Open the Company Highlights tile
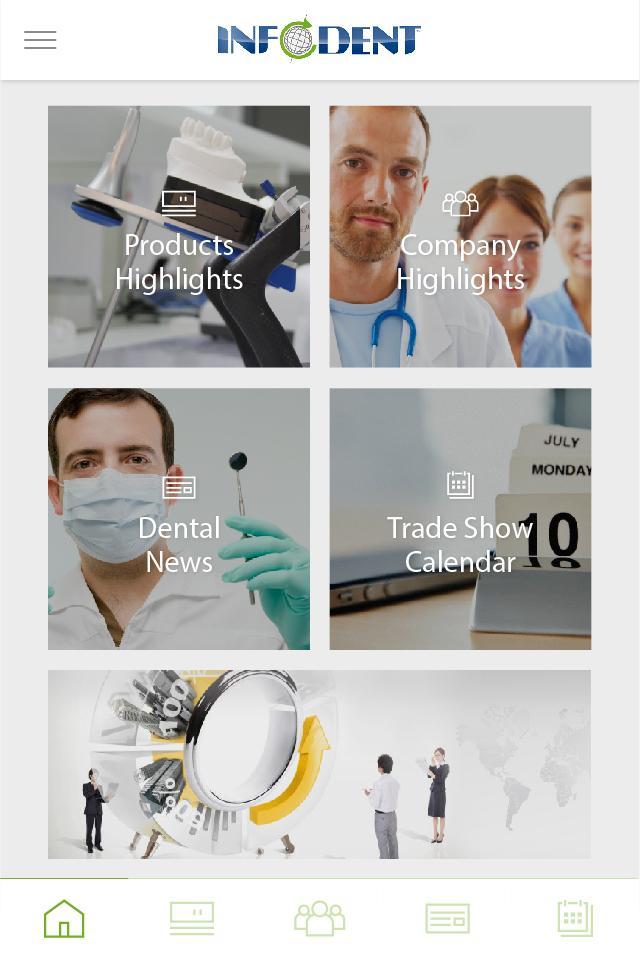 pyautogui.click(x=460, y=237)
